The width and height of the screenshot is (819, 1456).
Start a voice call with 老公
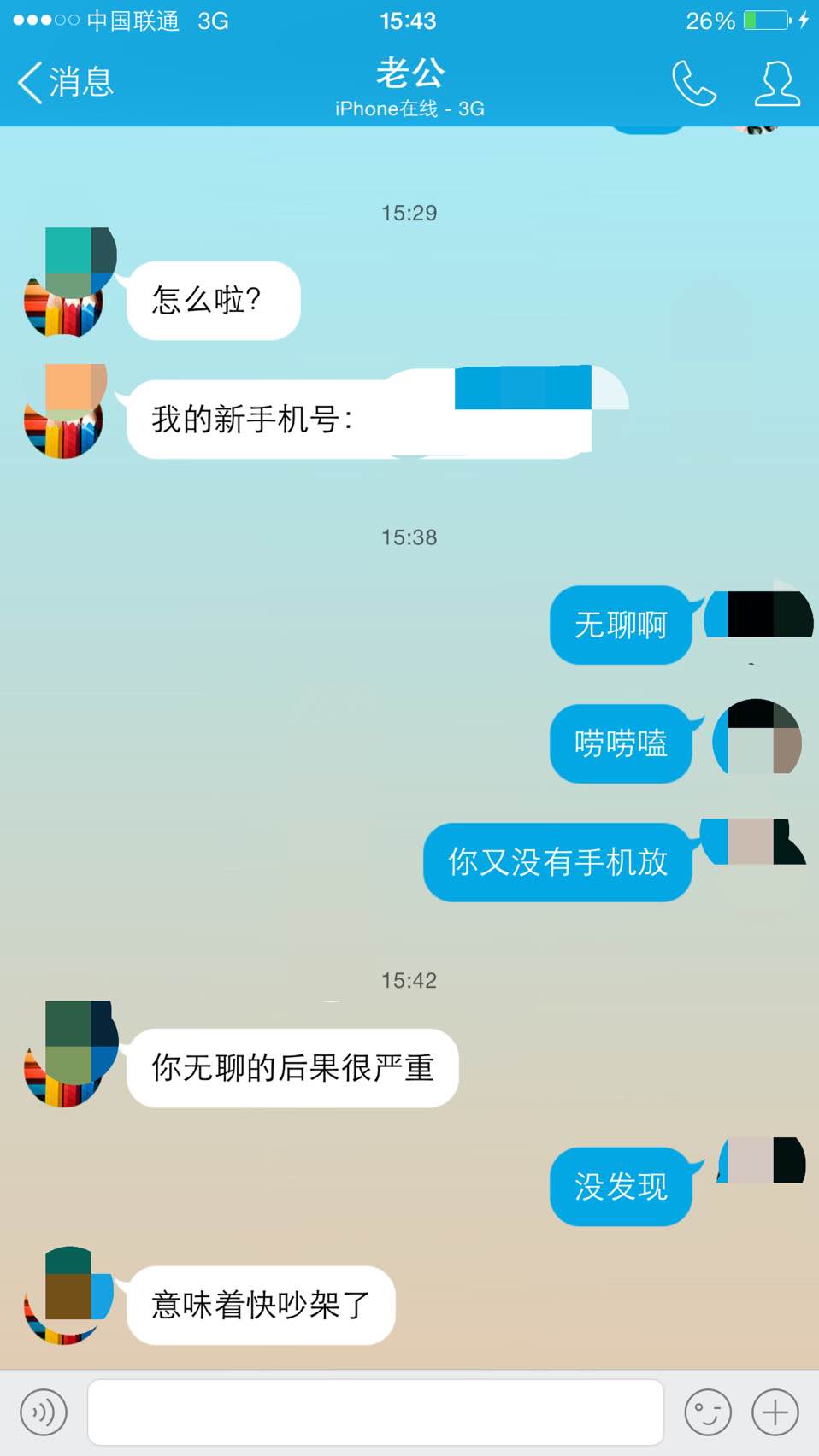tap(693, 83)
